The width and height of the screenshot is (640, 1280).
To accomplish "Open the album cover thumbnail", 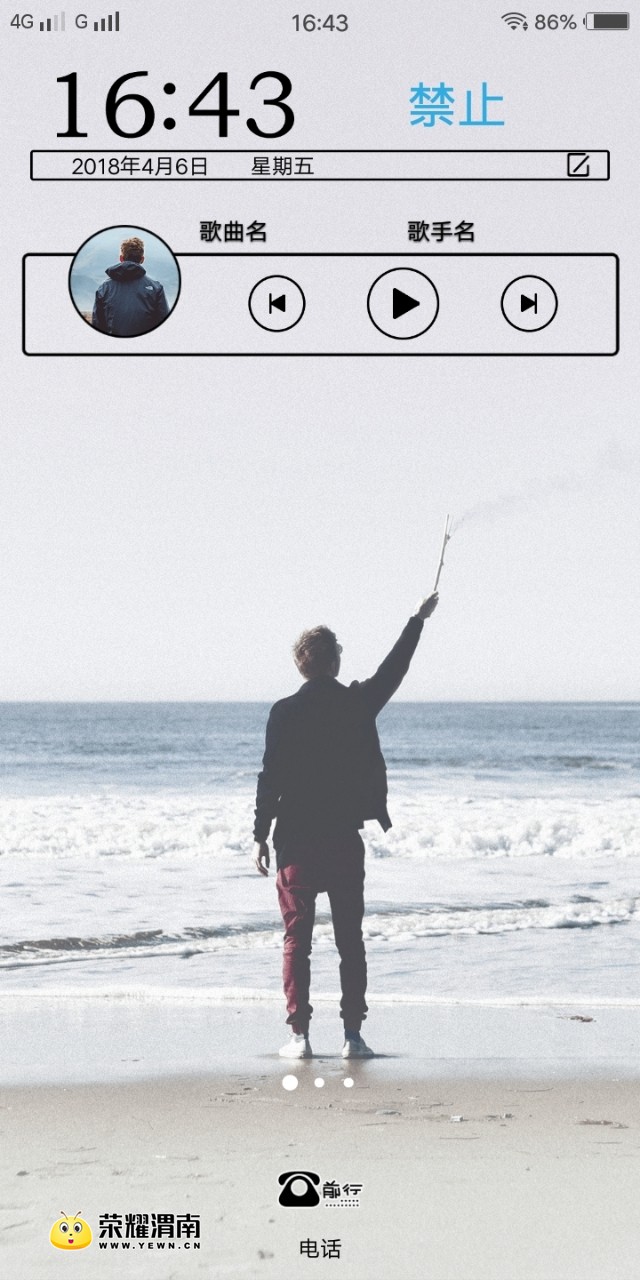I will (x=125, y=282).
